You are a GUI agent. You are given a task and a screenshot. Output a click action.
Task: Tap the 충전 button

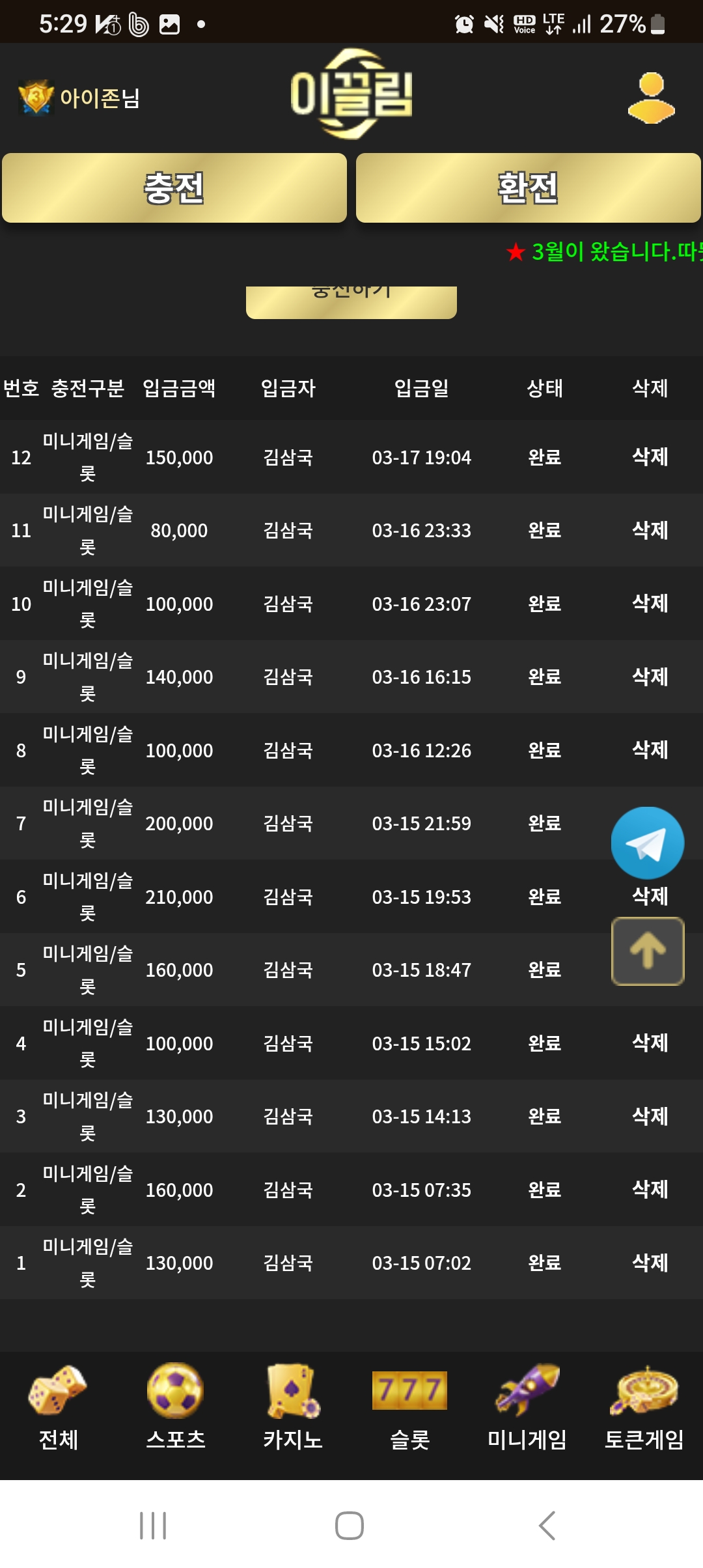pyautogui.click(x=174, y=188)
